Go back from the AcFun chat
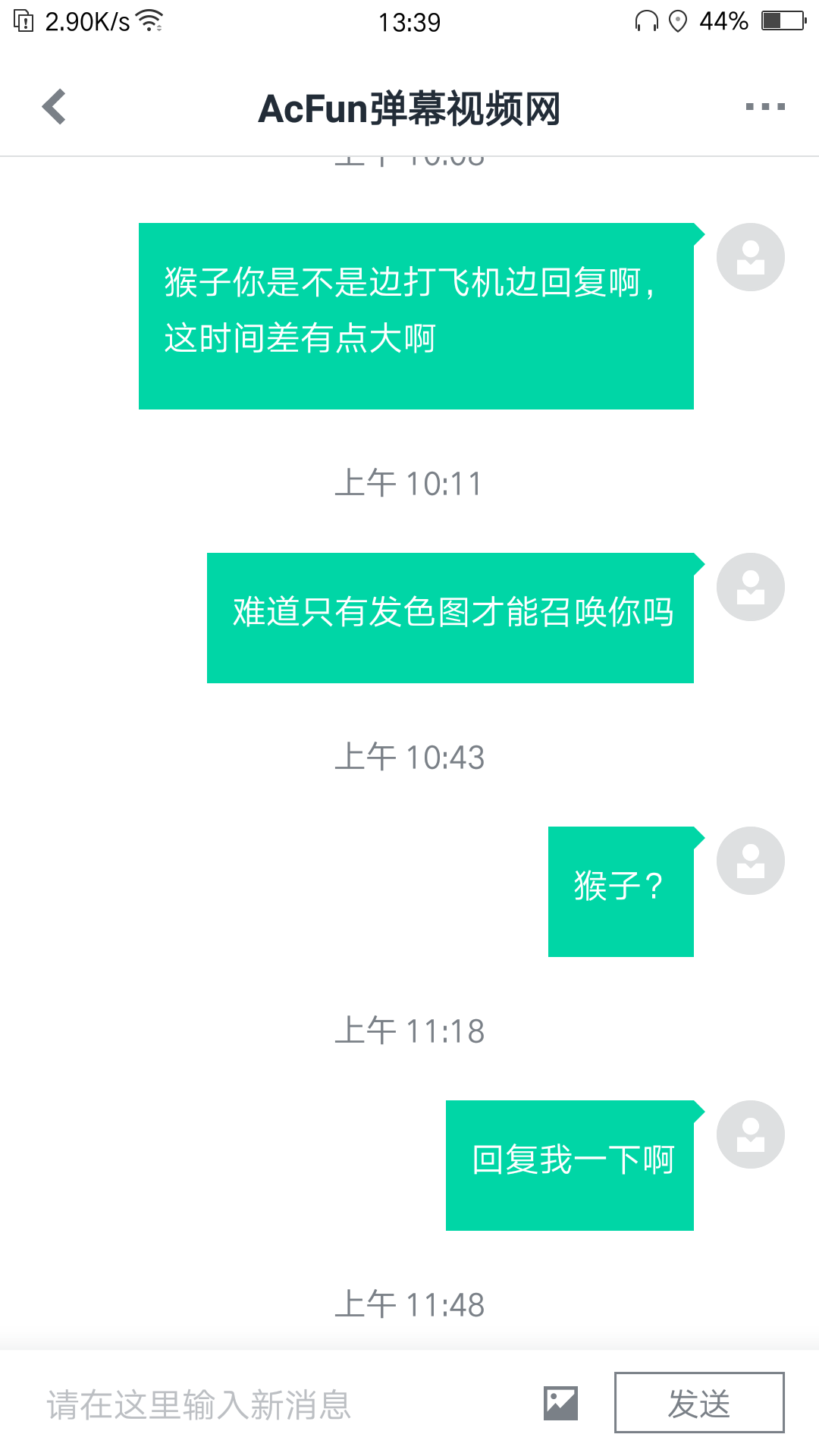The image size is (819, 1456). coord(55,107)
